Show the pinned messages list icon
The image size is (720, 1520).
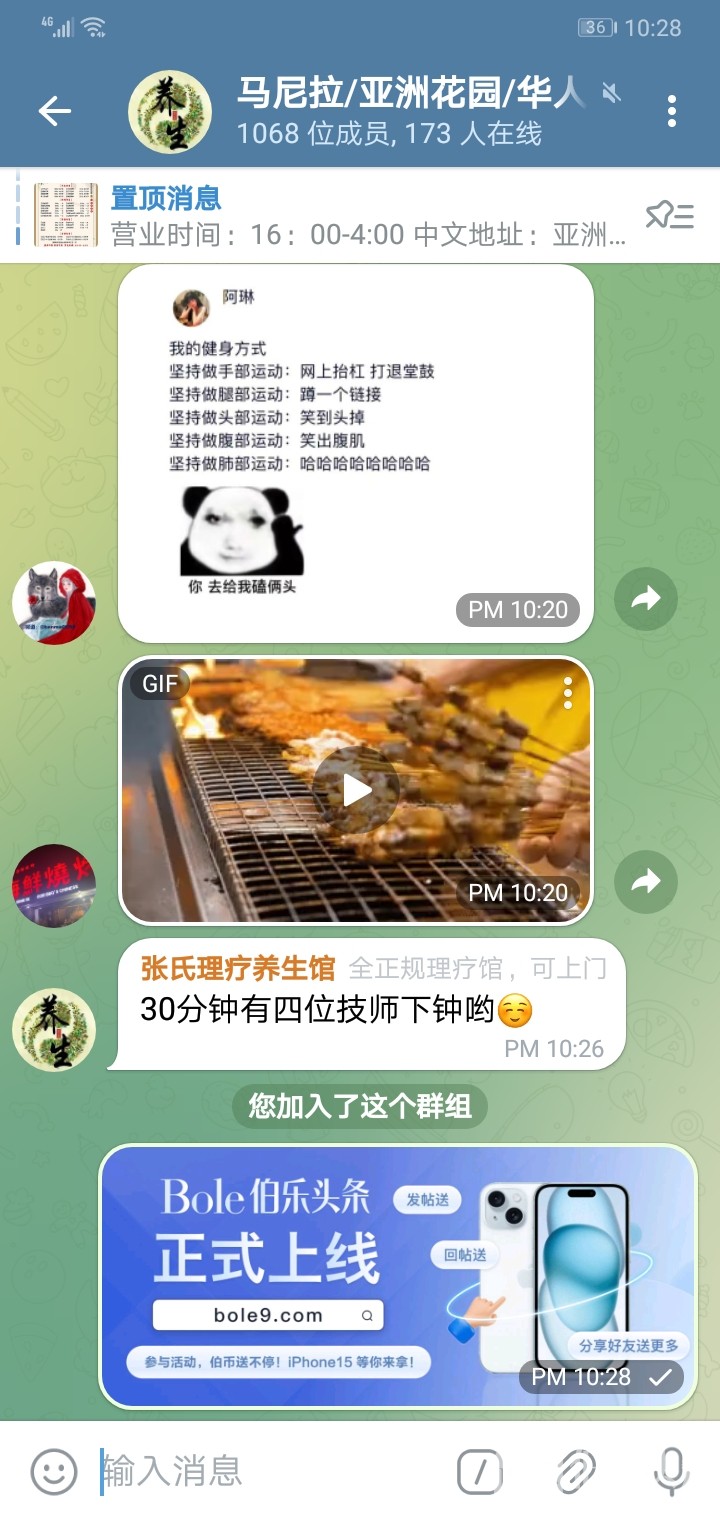pos(669,215)
